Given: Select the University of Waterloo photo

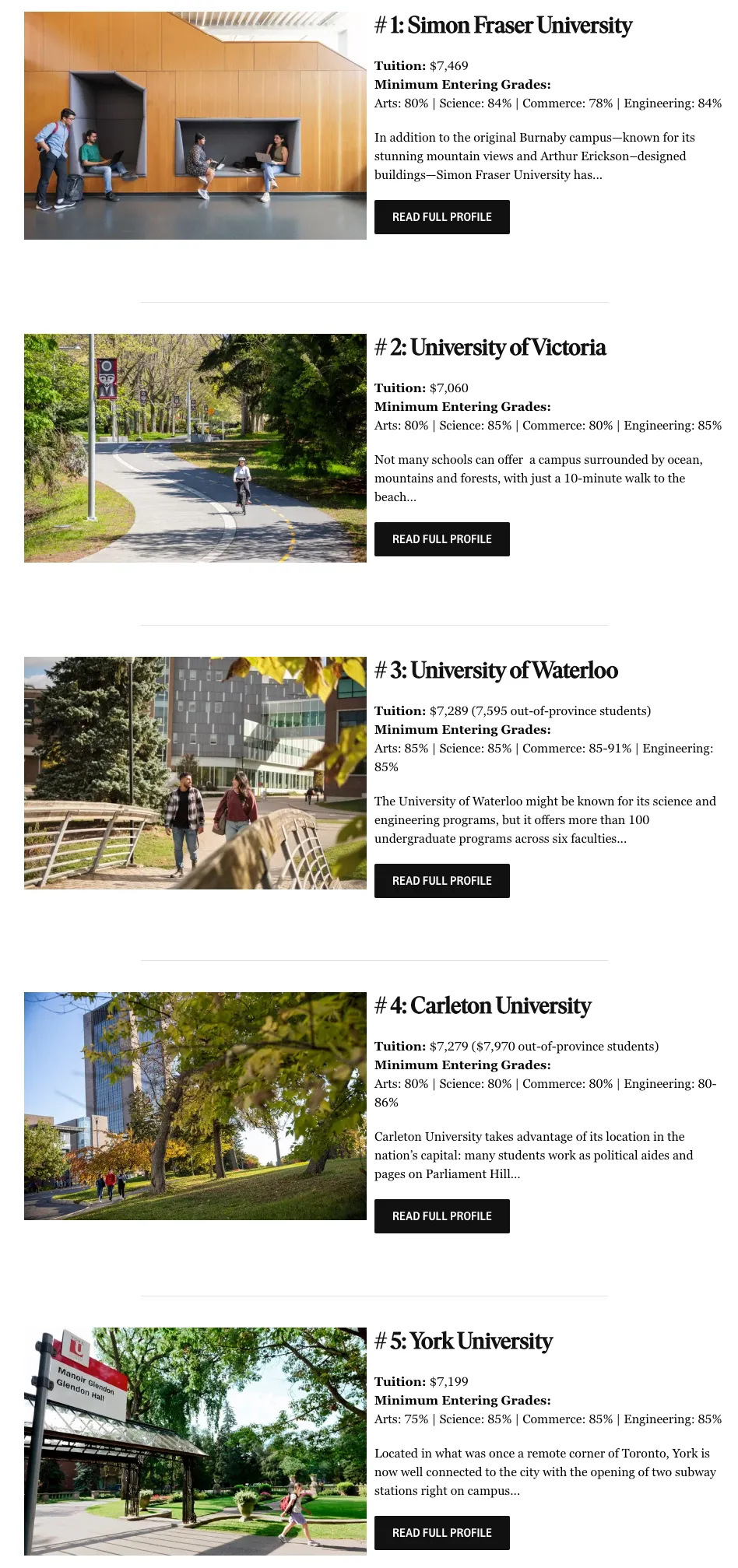Looking at the screenshot, I should [x=195, y=773].
